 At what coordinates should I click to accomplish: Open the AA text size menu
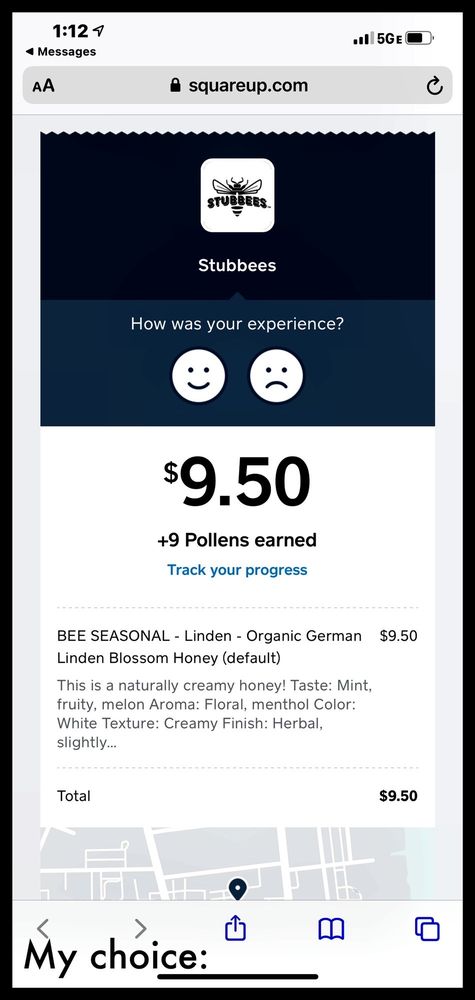pos(43,85)
